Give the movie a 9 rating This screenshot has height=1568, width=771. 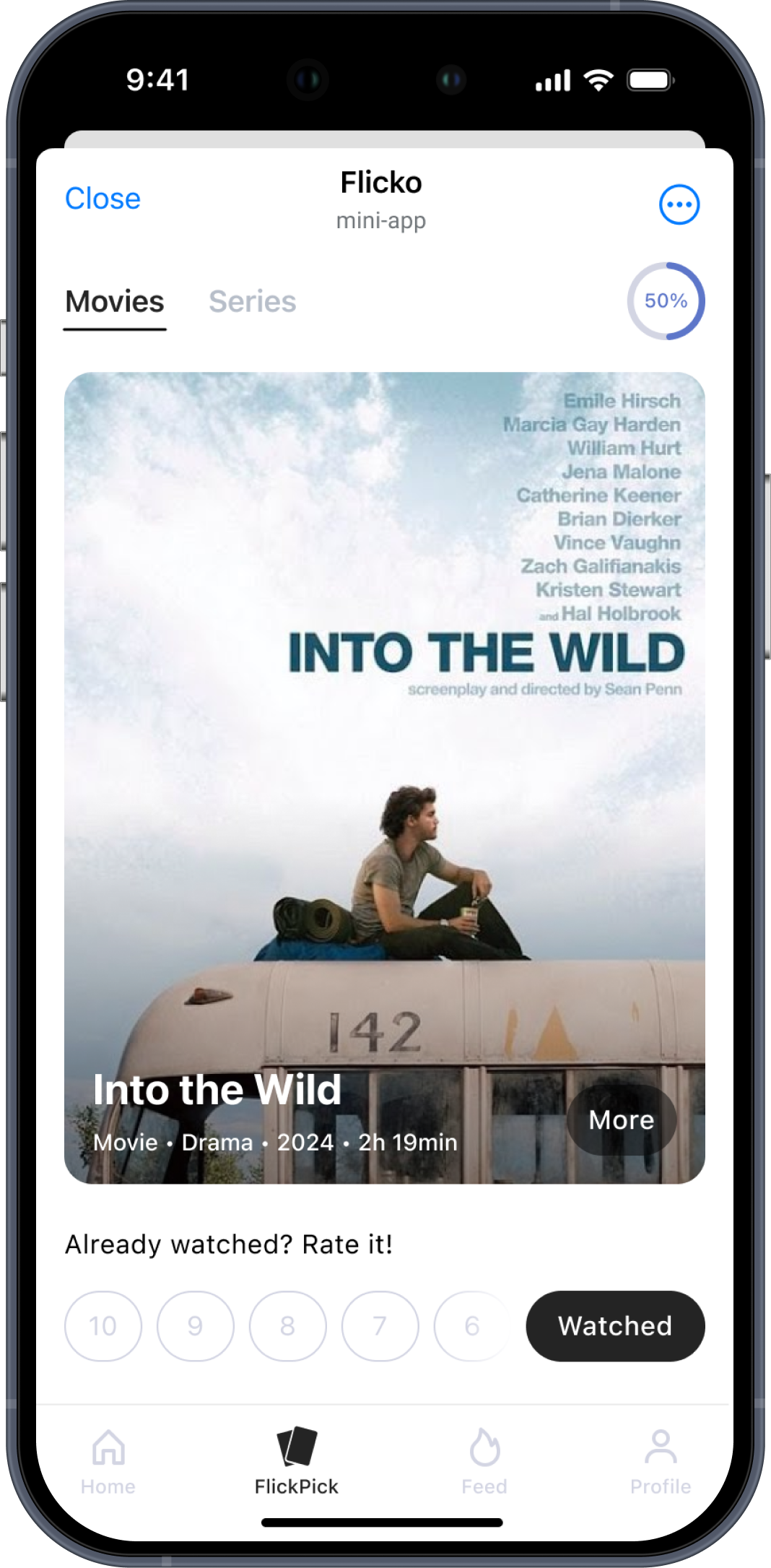click(x=195, y=1326)
